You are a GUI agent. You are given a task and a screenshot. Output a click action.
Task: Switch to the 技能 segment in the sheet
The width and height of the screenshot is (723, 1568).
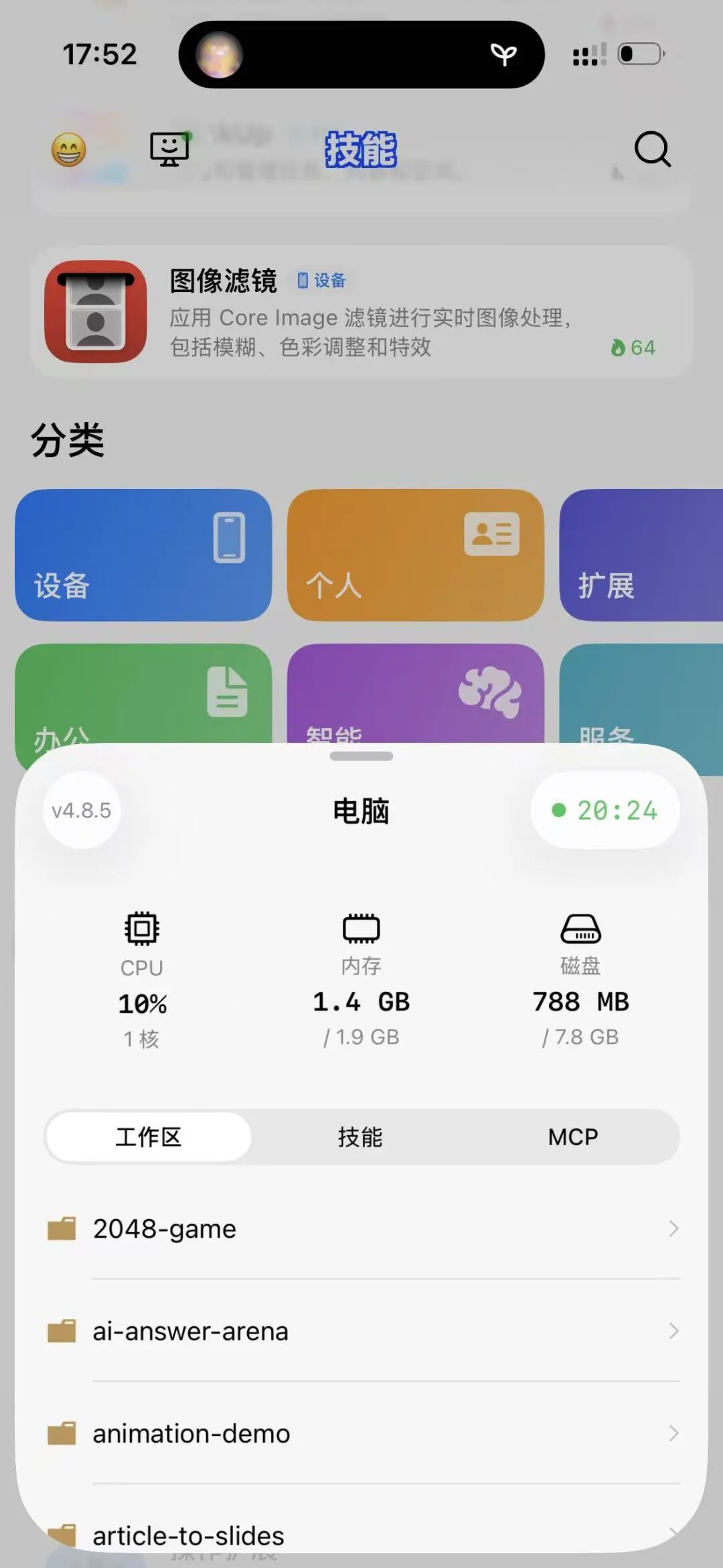(360, 1137)
